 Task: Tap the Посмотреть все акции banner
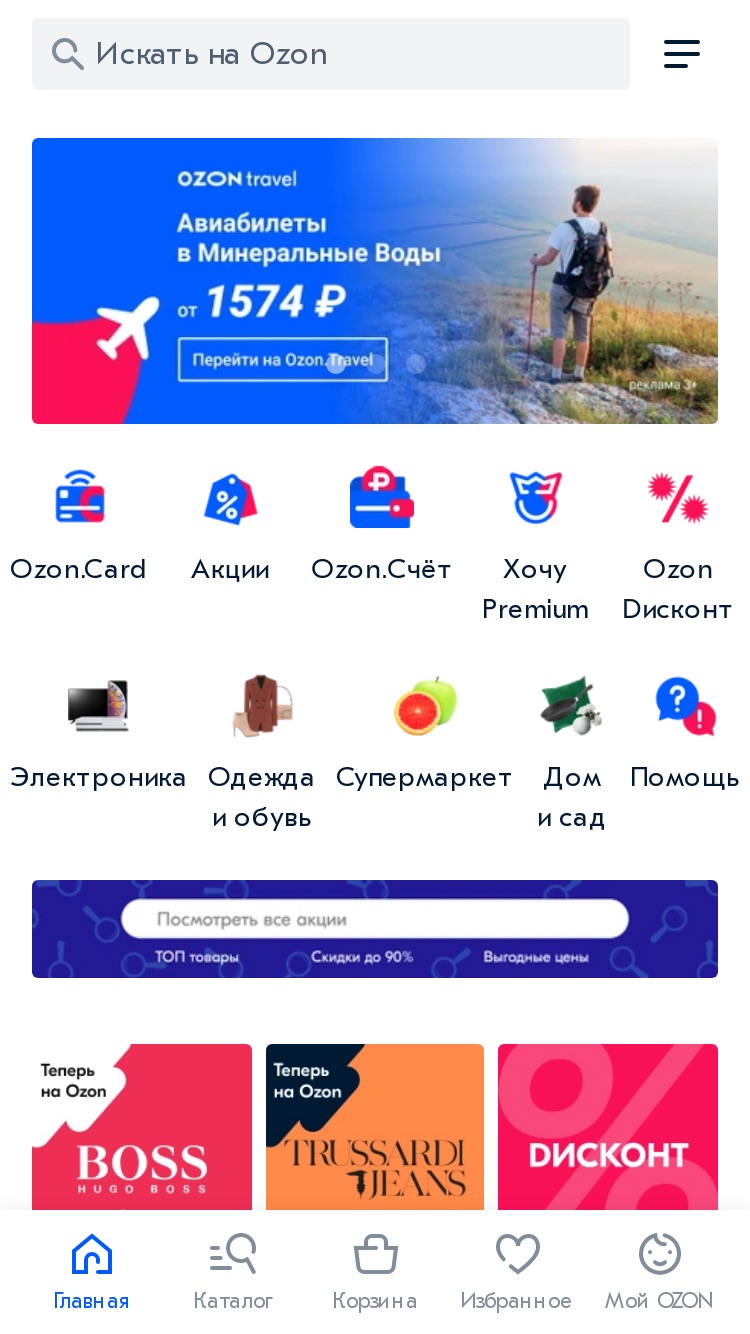coord(375,929)
